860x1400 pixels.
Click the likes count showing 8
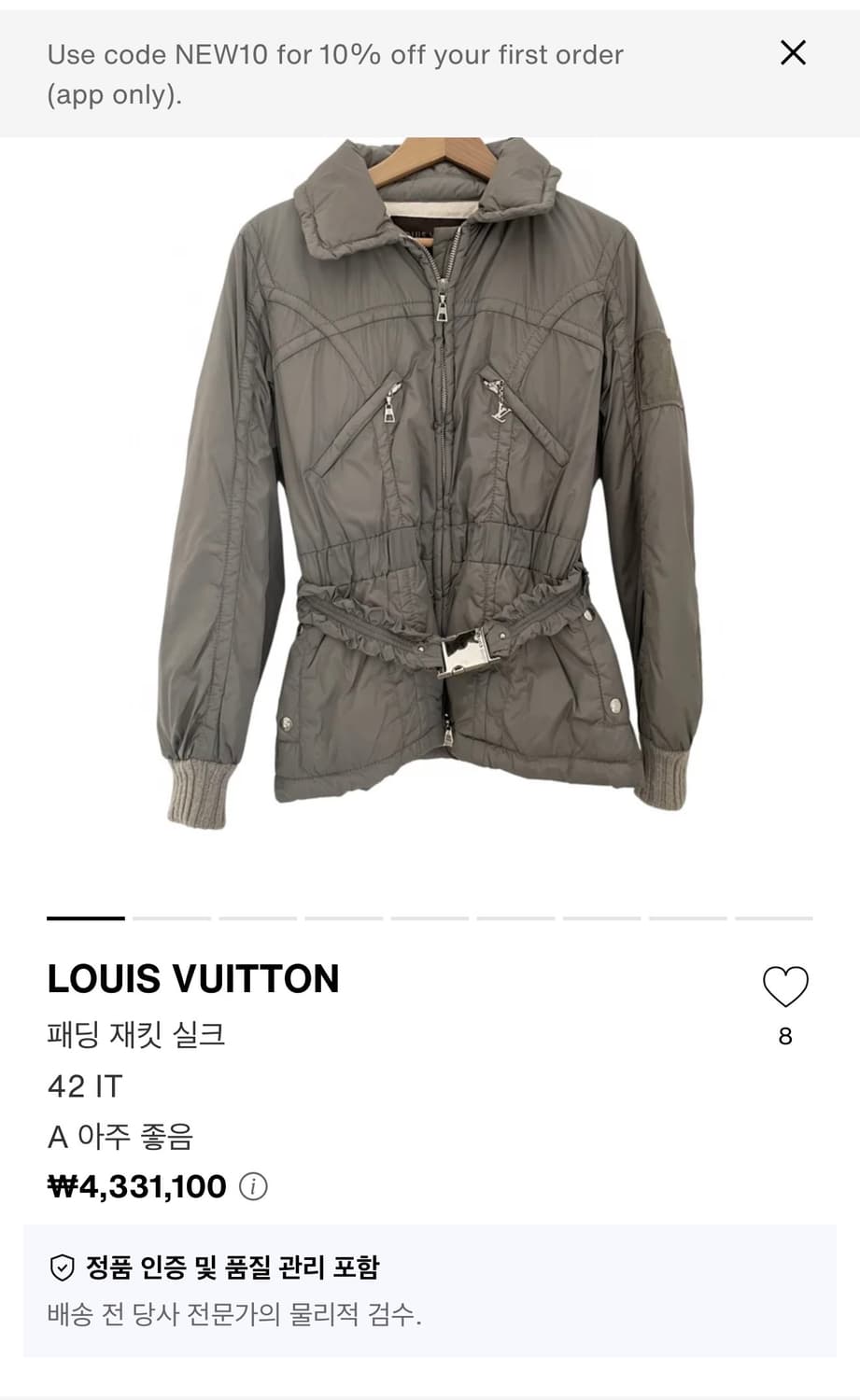pos(787,1034)
